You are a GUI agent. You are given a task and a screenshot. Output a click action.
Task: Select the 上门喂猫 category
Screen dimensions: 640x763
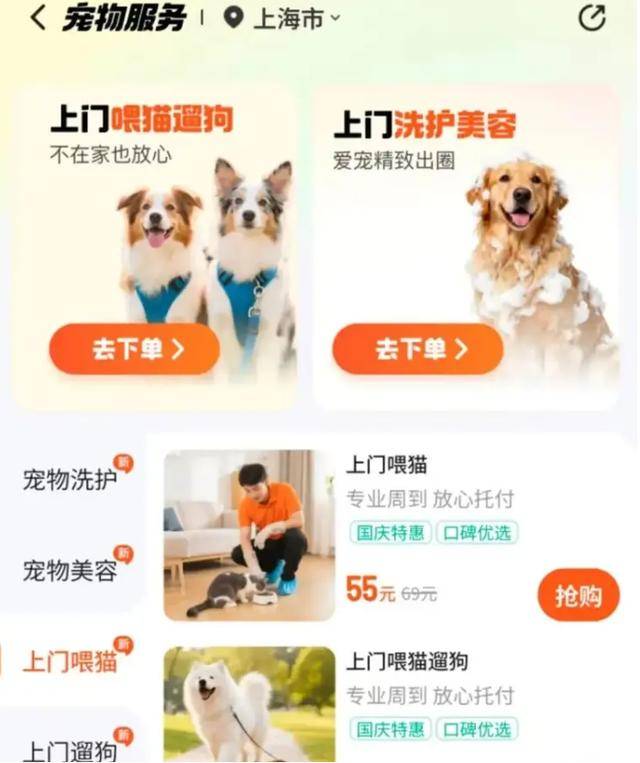tap(70, 662)
